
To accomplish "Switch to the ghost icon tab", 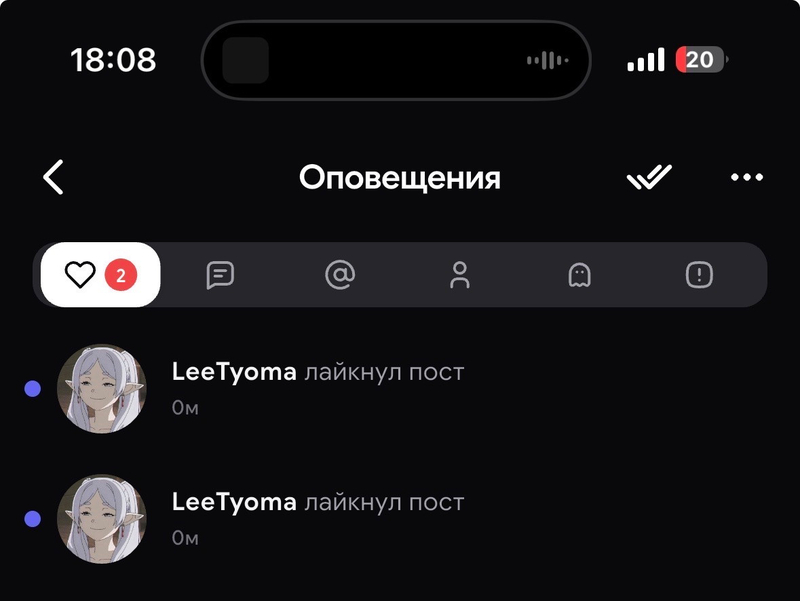I will [580, 274].
